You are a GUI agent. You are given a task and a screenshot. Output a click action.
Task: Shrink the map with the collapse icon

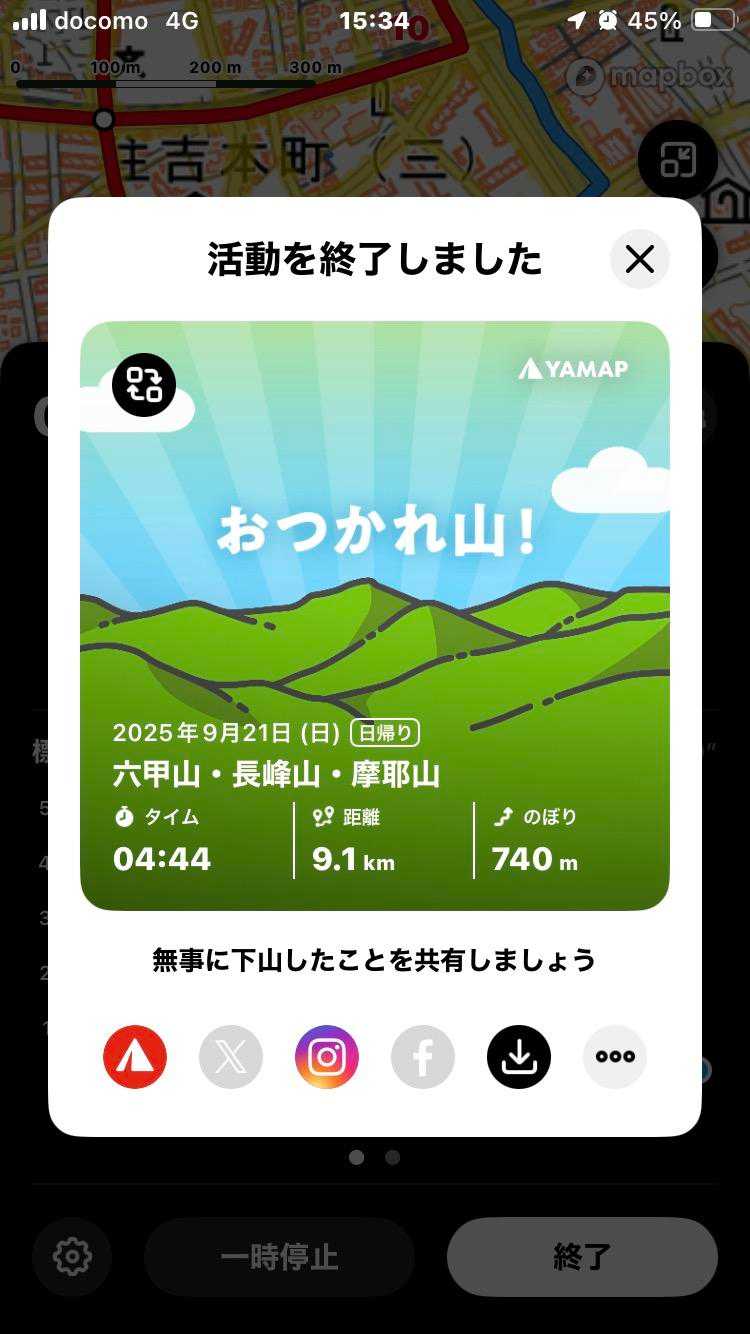[x=678, y=160]
